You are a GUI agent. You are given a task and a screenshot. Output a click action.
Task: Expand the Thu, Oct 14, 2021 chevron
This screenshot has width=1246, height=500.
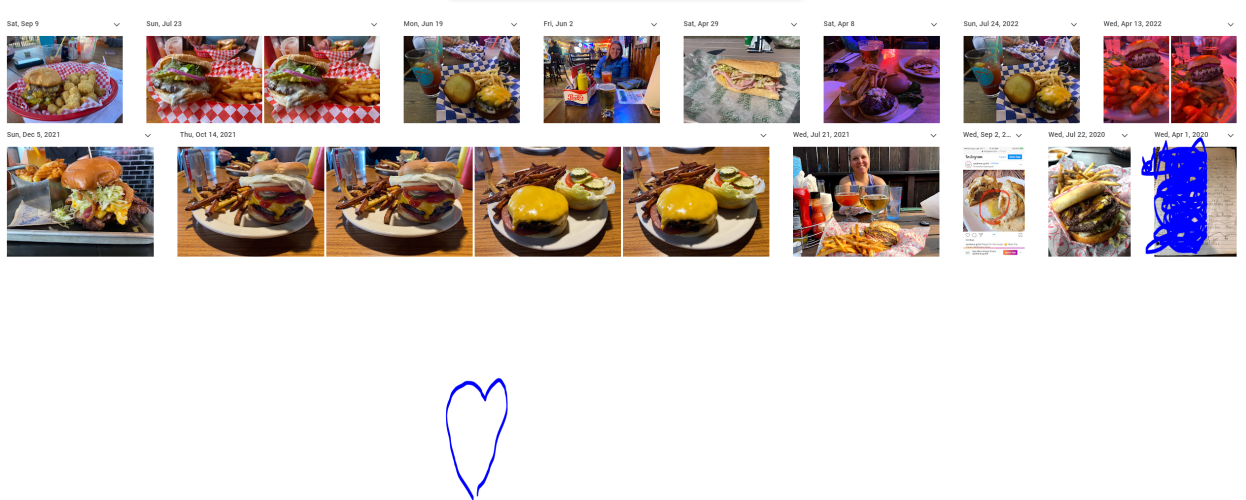click(763, 135)
